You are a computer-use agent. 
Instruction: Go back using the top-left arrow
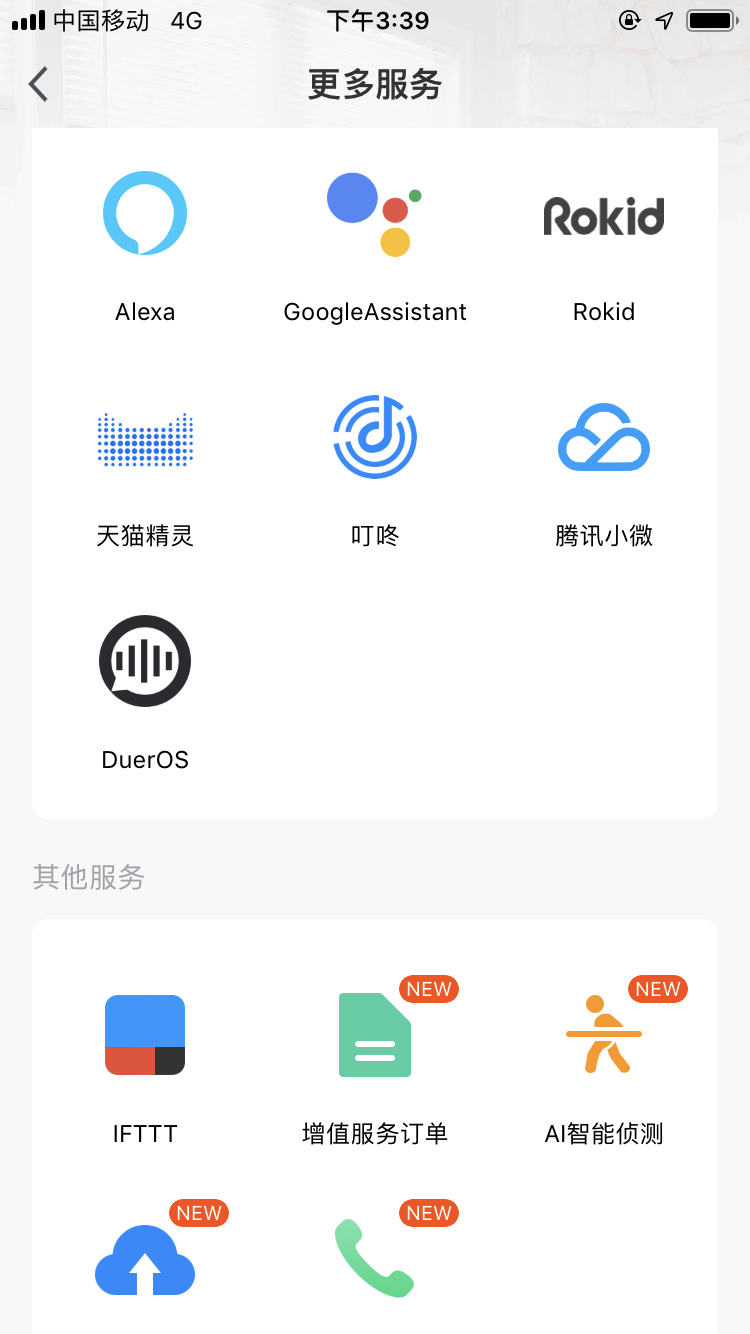coord(38,85)
